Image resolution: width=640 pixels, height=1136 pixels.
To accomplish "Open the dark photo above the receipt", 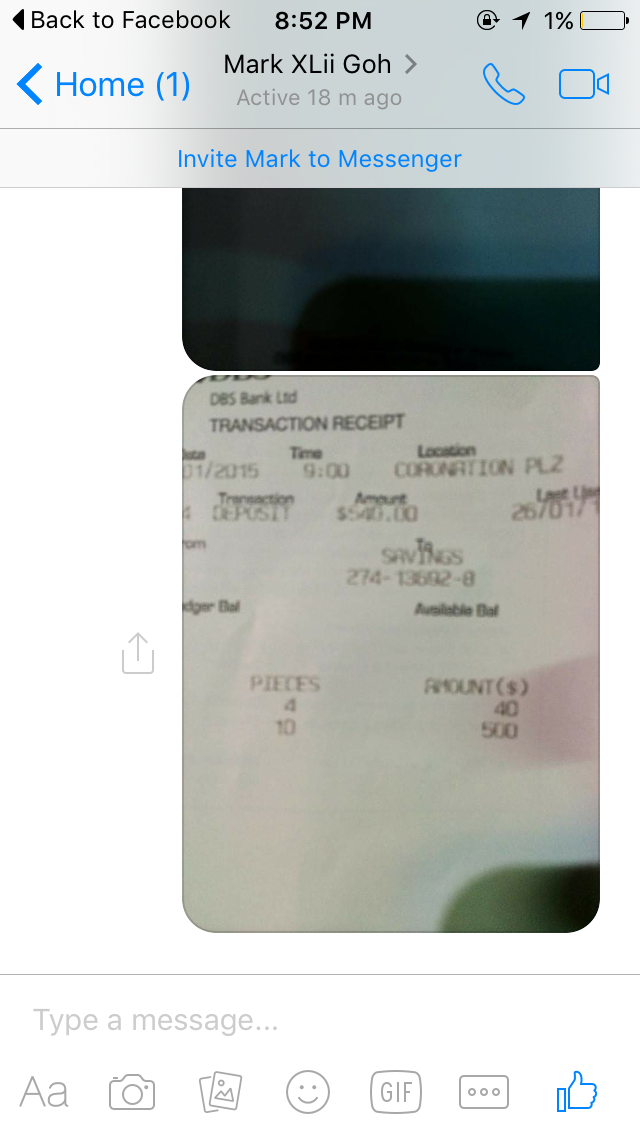I will coord(391,279).
